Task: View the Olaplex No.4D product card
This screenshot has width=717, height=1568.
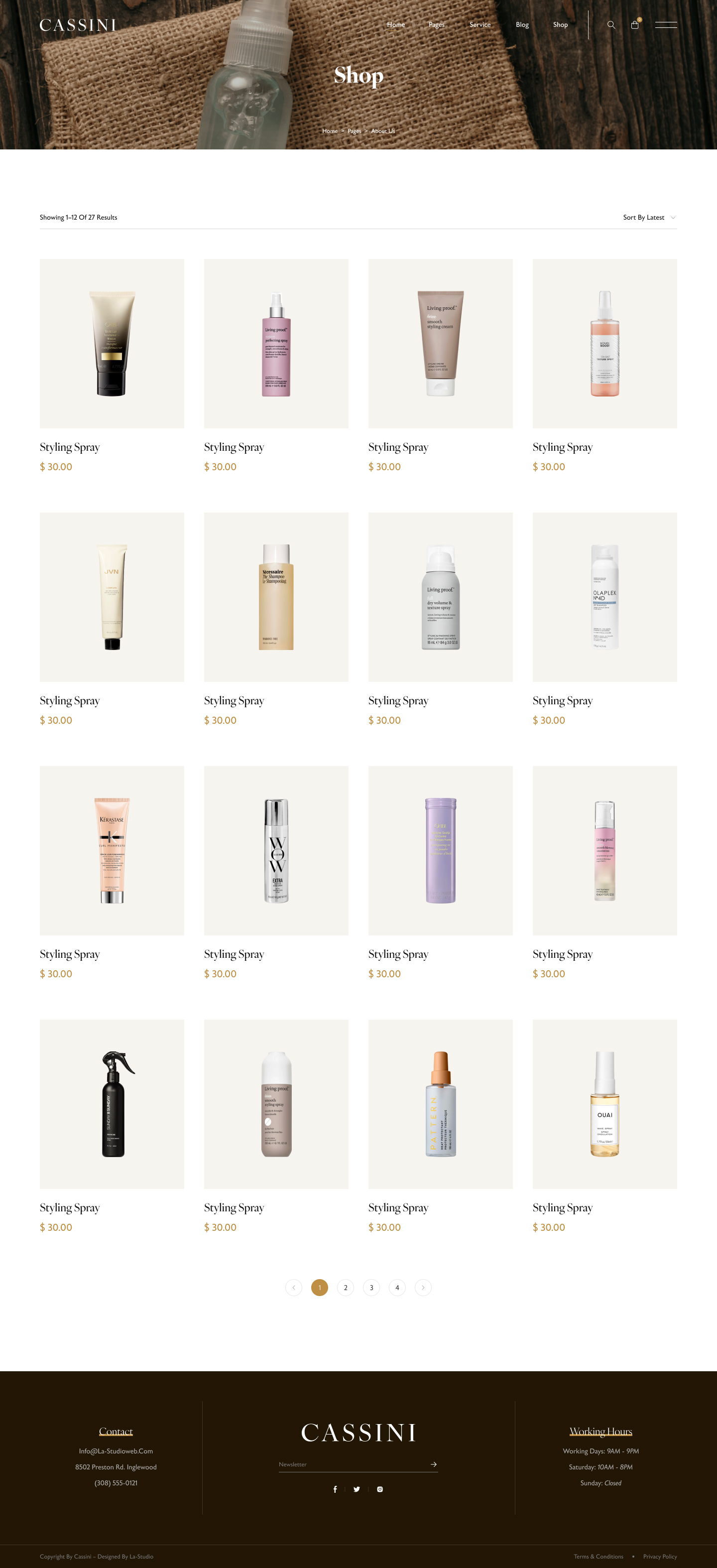Action: (604, 597)
